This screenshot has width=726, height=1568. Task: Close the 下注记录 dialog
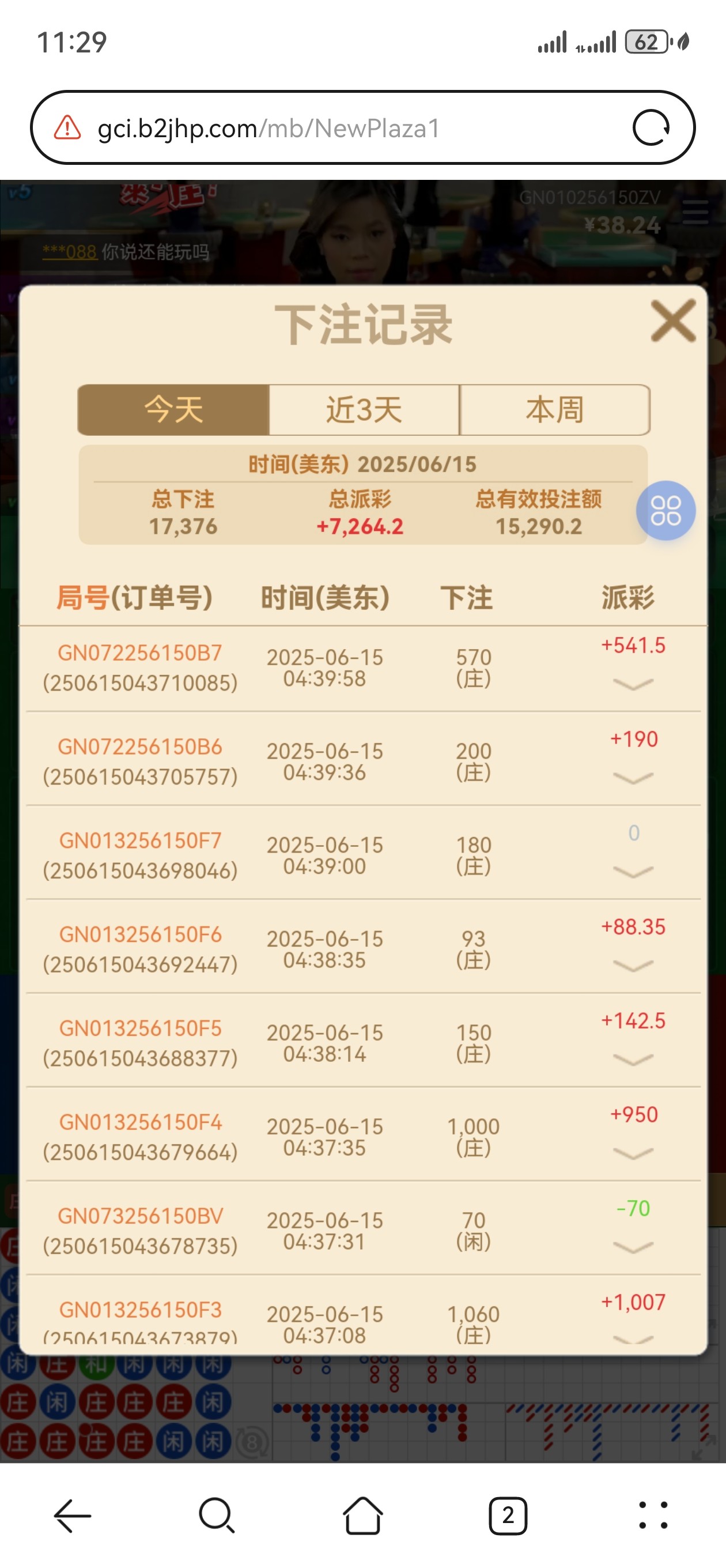[x=673, y=321]
